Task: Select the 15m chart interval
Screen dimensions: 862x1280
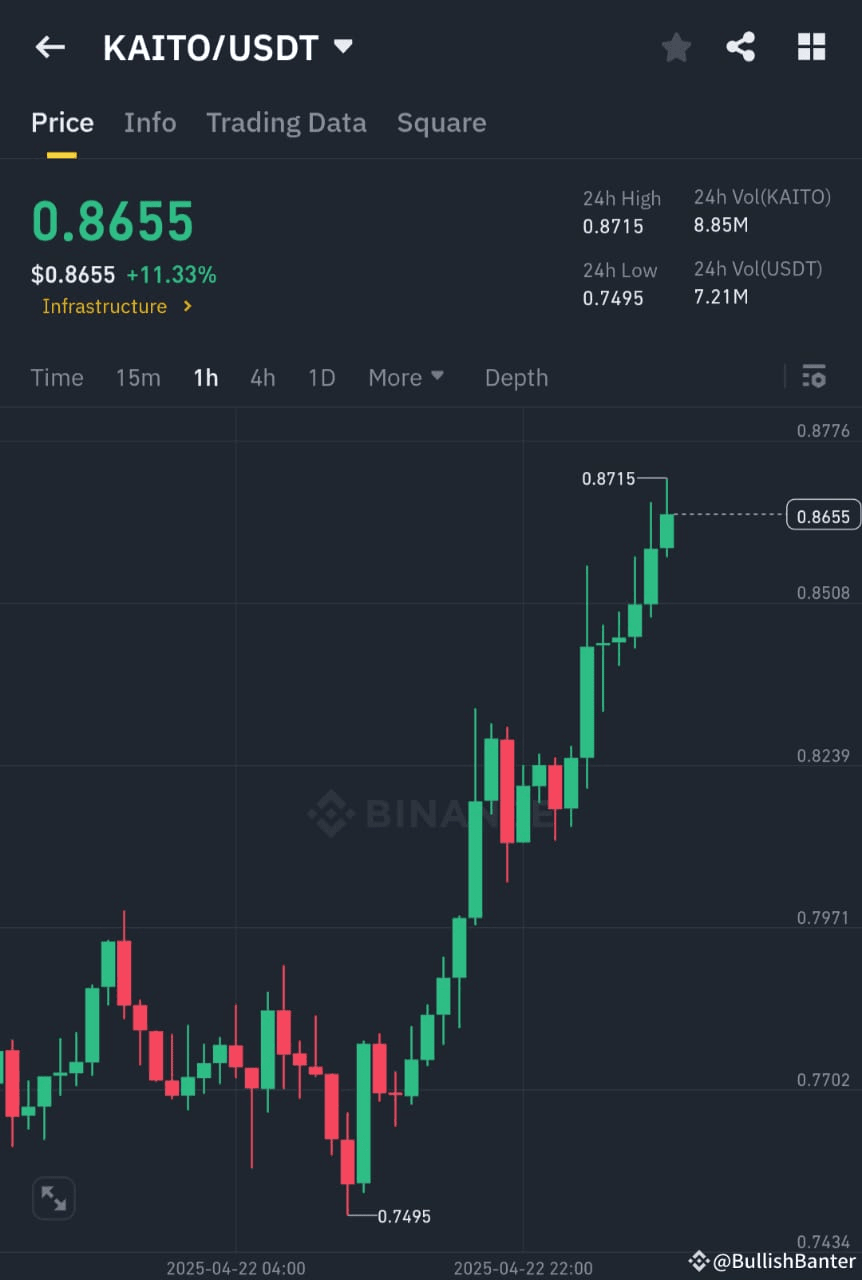Action: pyautogui.click(x=138, y=378)
